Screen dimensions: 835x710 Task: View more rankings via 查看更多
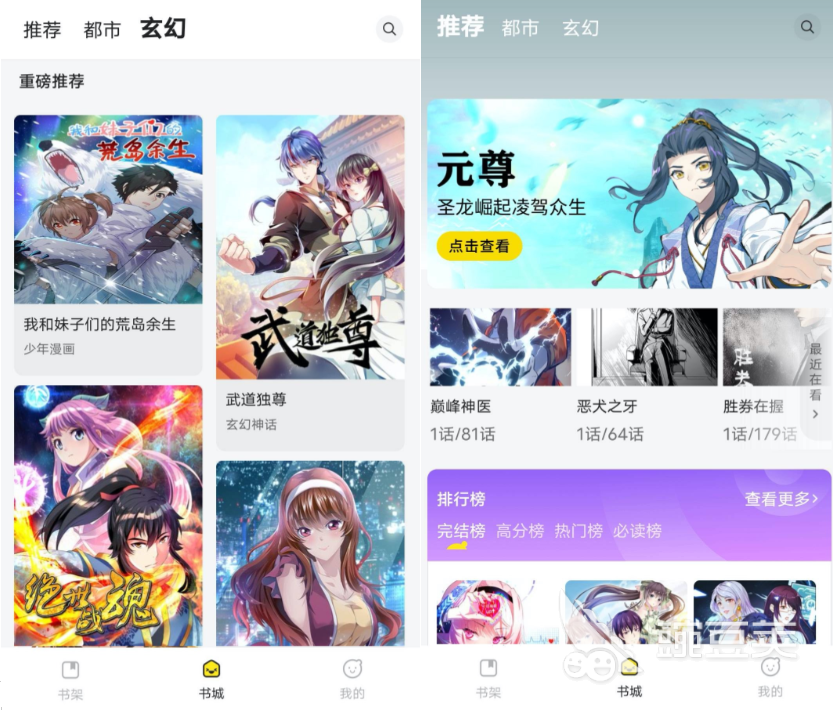tap(781, 498)
